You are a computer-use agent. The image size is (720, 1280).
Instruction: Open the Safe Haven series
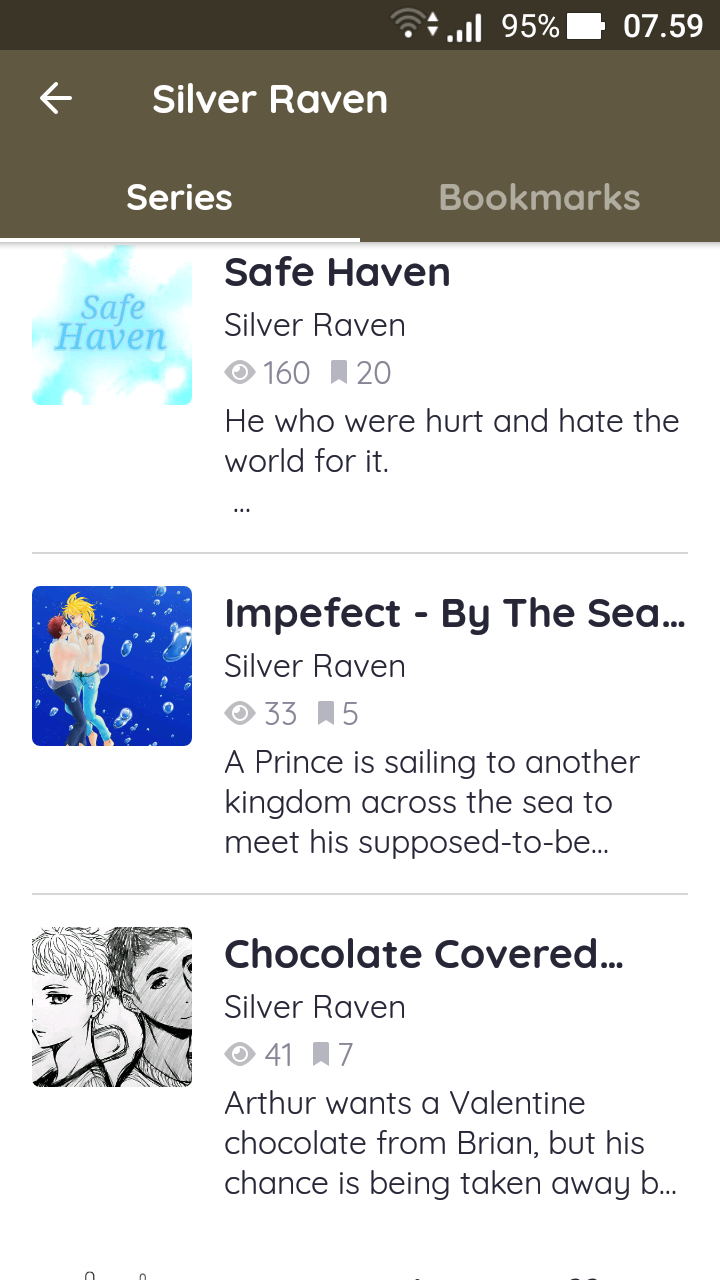[x=337, y=273]
